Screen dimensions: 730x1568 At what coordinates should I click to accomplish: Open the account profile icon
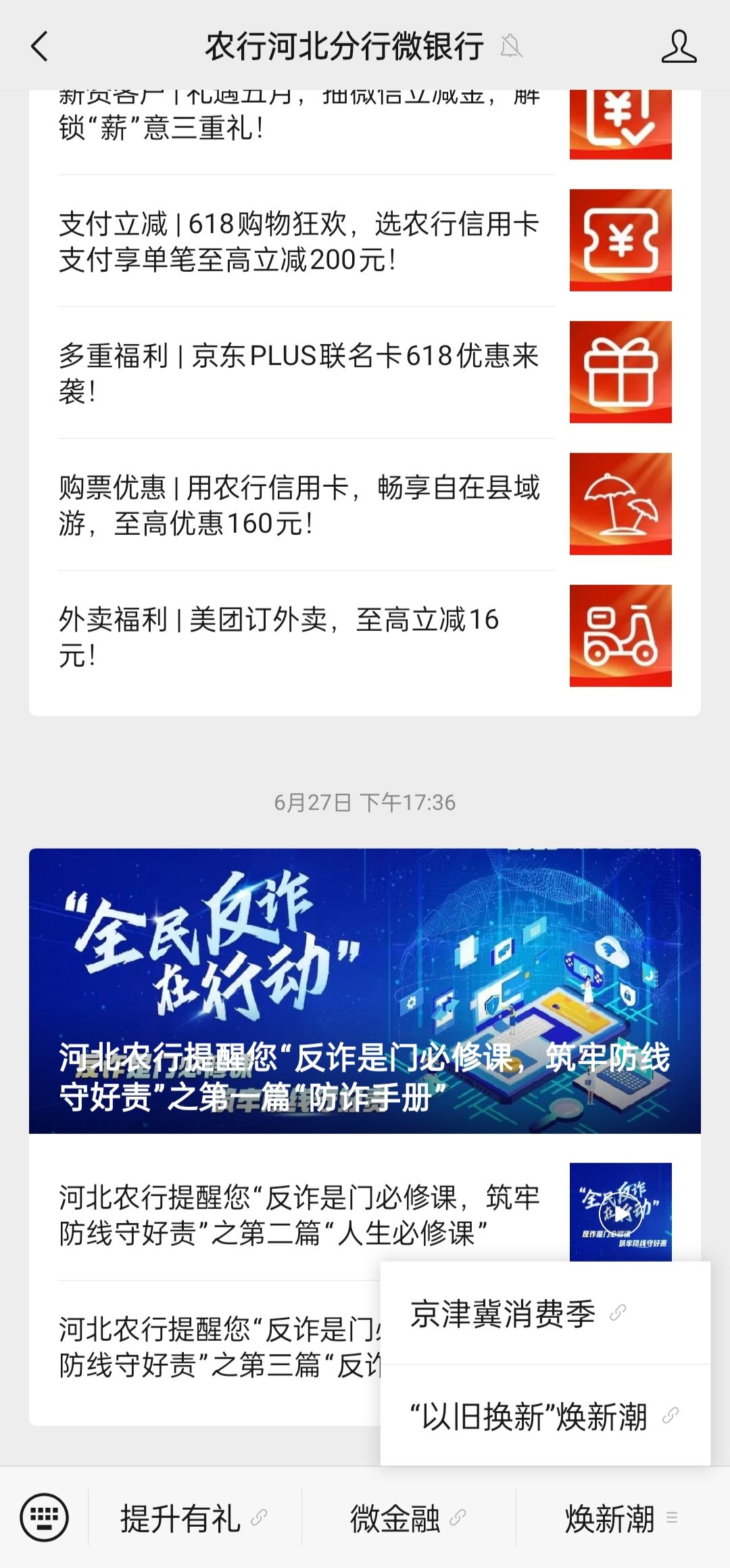679,47
